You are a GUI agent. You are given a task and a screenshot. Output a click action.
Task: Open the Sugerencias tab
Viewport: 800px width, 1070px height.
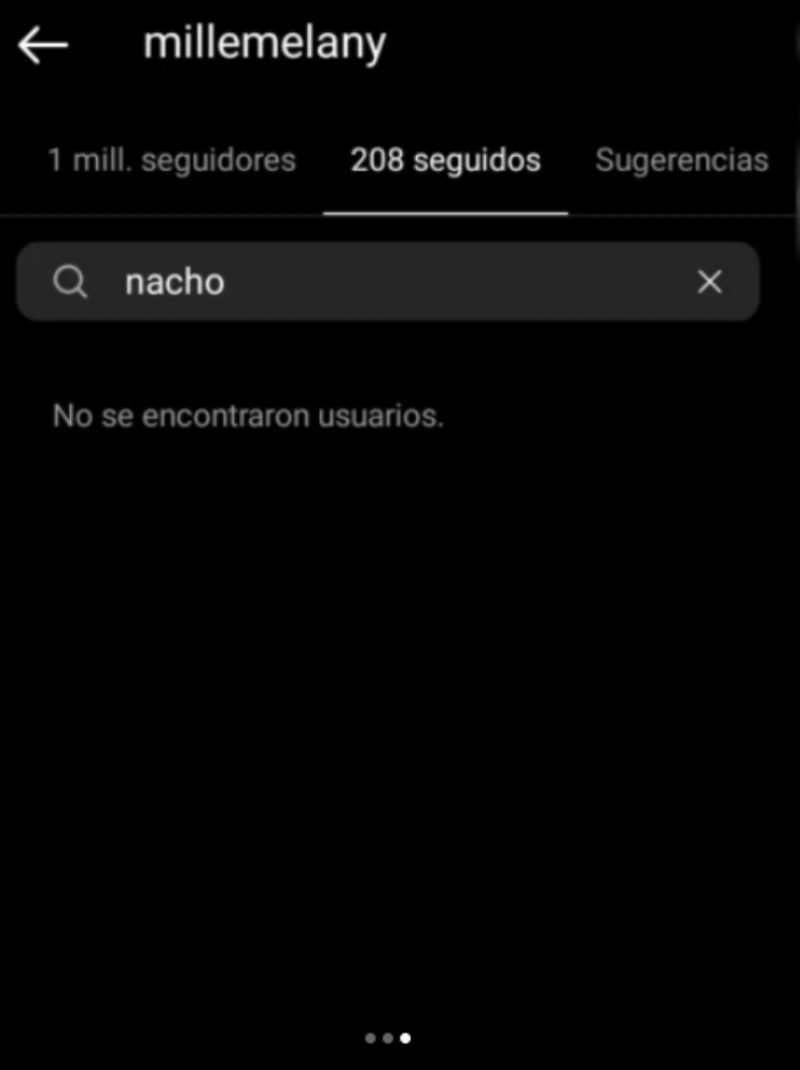(682, 160)
